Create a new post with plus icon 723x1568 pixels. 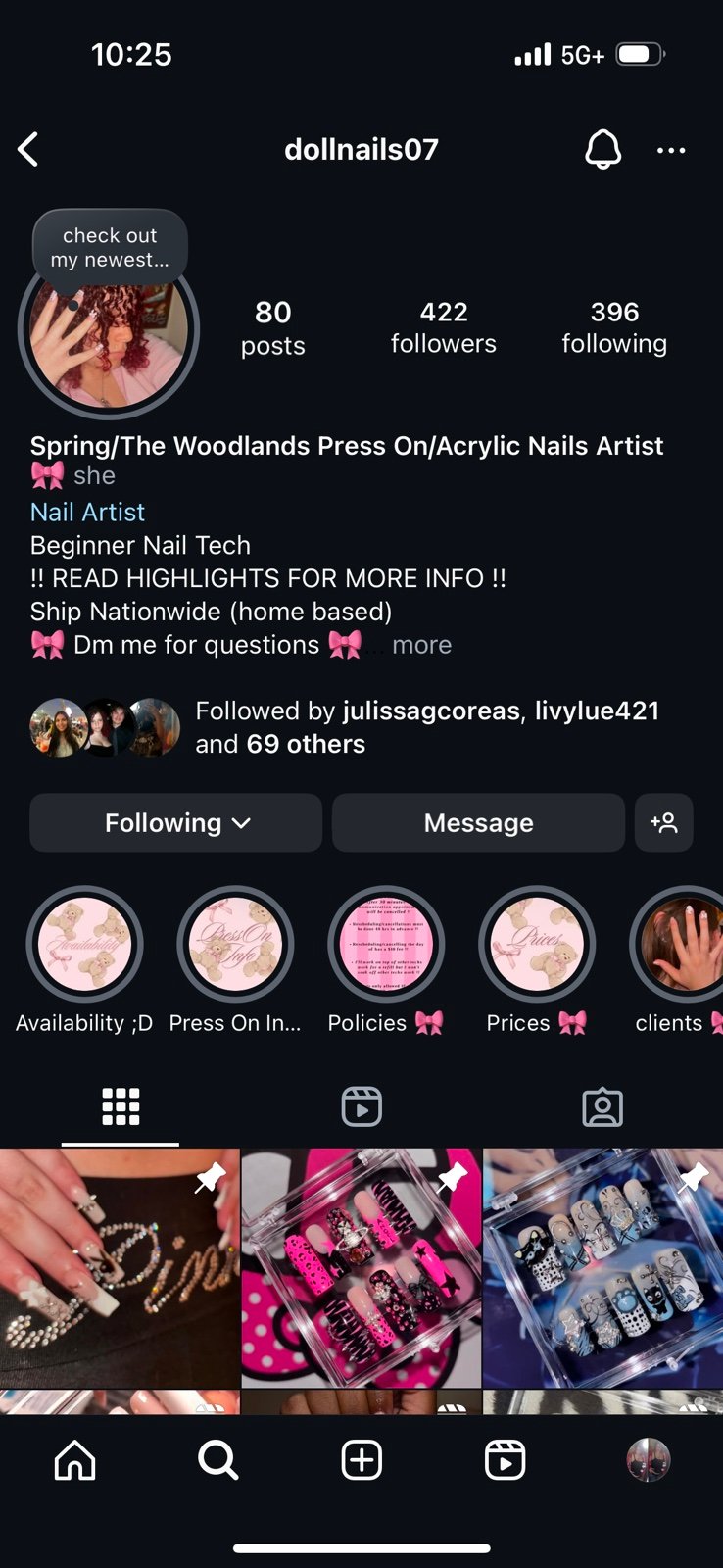[361, 1460]
